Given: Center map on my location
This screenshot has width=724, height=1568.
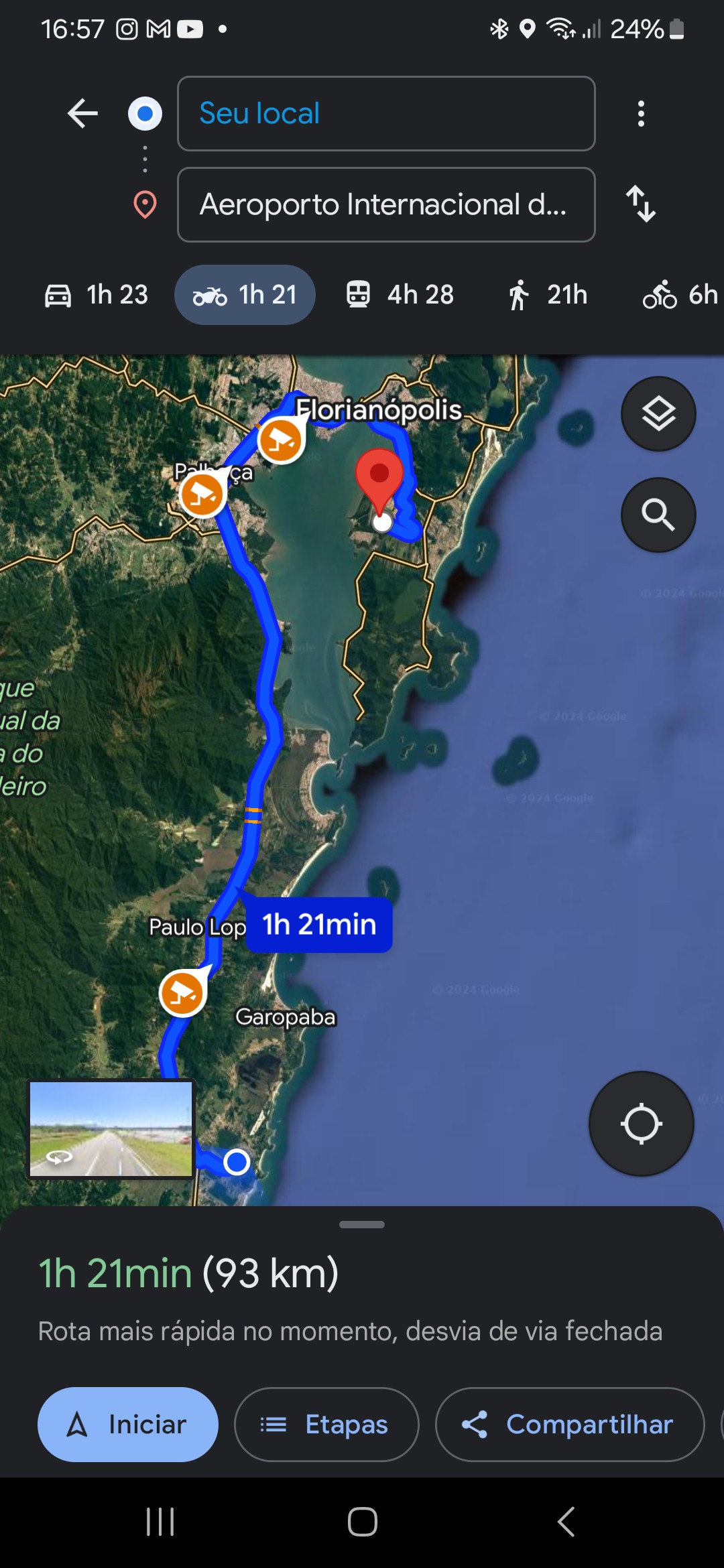Looking at the screenshot, I should [641, 1124].
